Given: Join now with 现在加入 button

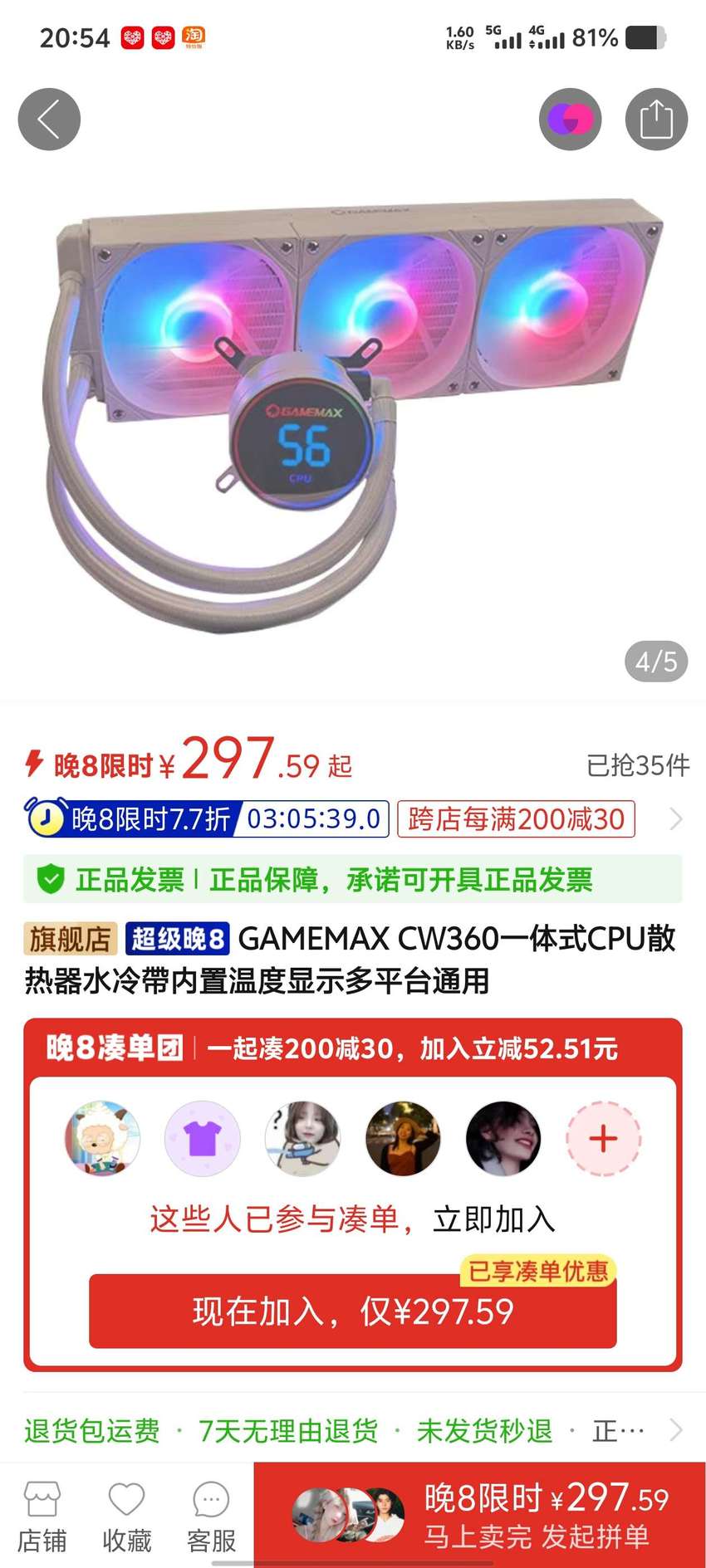Looking at the screenshot, I should 353,1311.
